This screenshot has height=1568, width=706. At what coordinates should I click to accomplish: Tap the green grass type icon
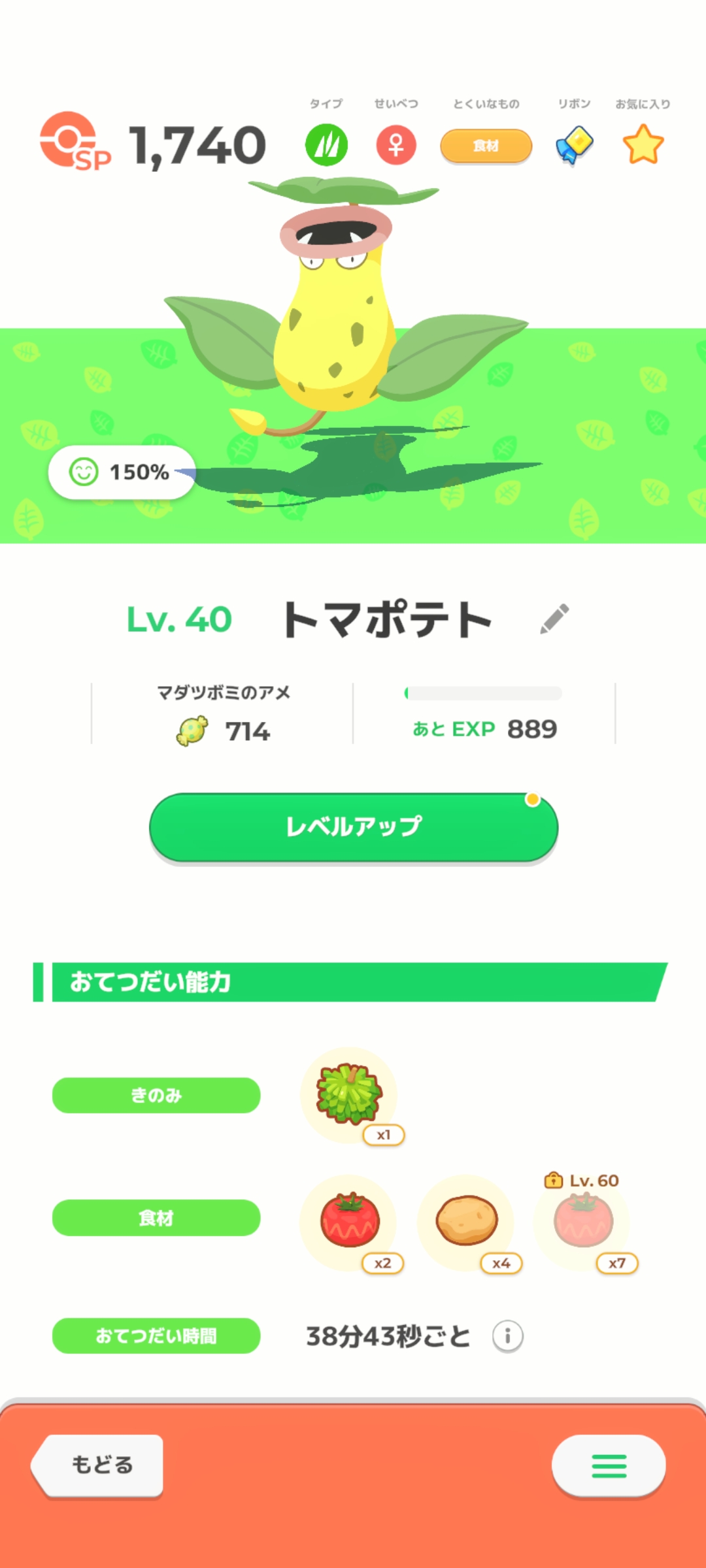pyautogui.click(x=326, y=145)
